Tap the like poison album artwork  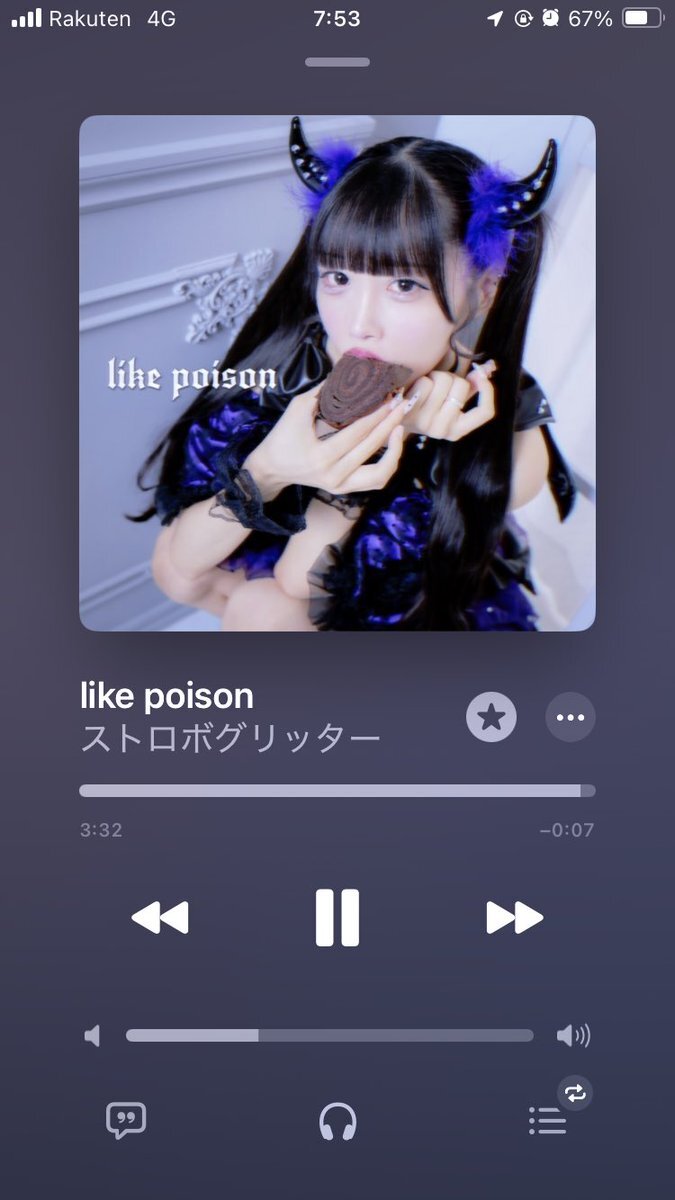[x=337, y=373]
